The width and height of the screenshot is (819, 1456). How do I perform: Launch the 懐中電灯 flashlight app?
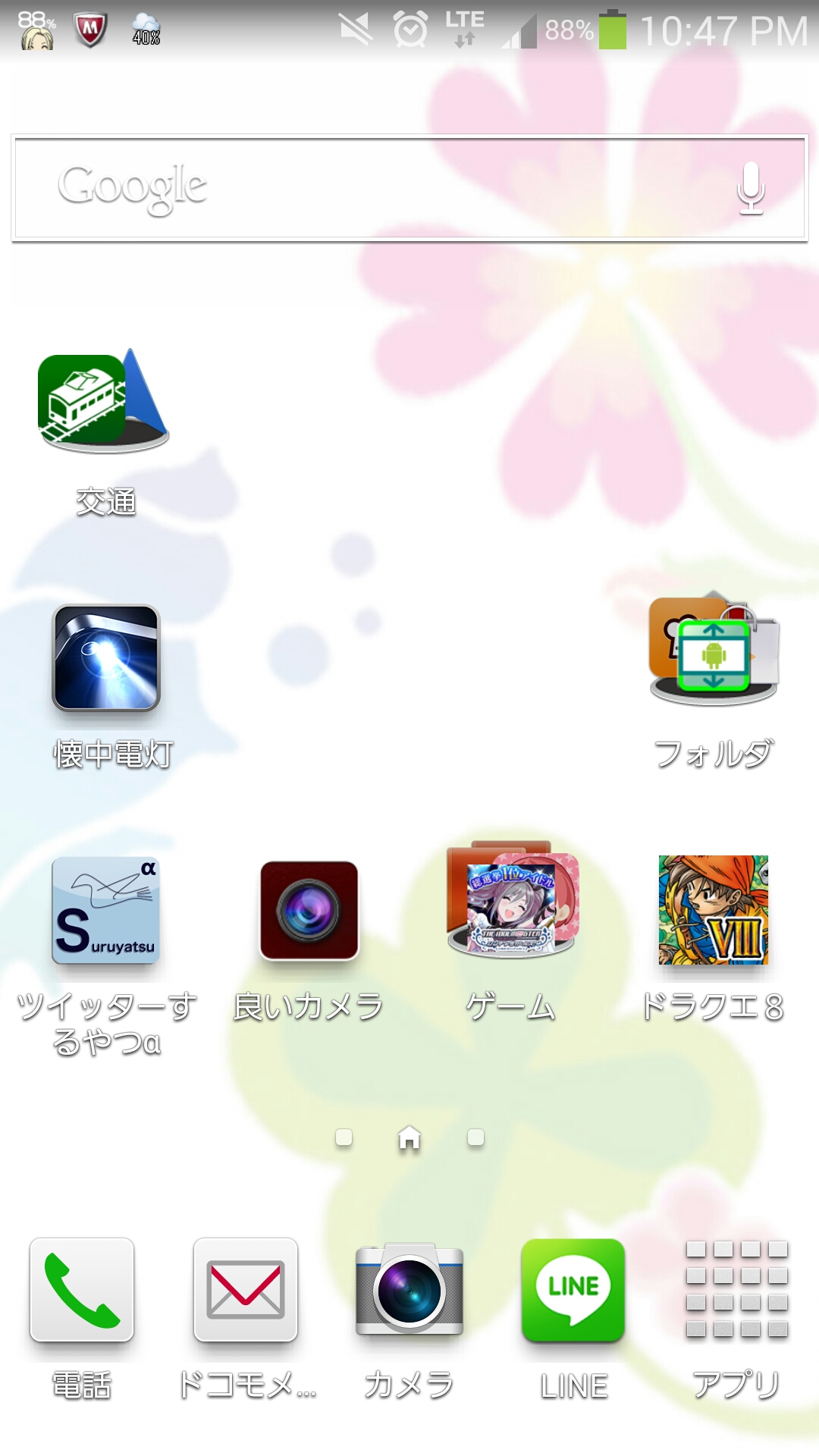[x=106, y=658]
